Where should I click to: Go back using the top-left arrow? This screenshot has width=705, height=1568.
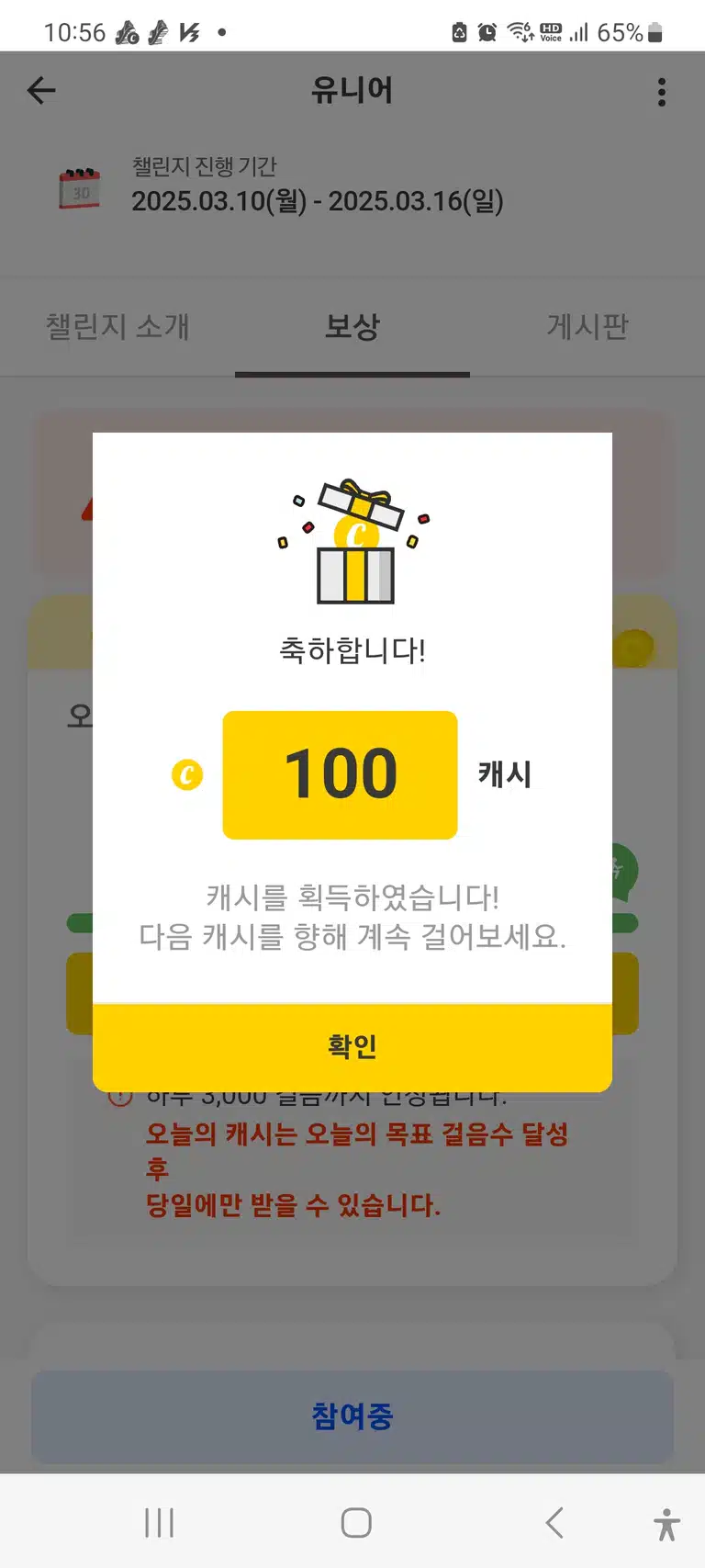[x=41, y=90]
